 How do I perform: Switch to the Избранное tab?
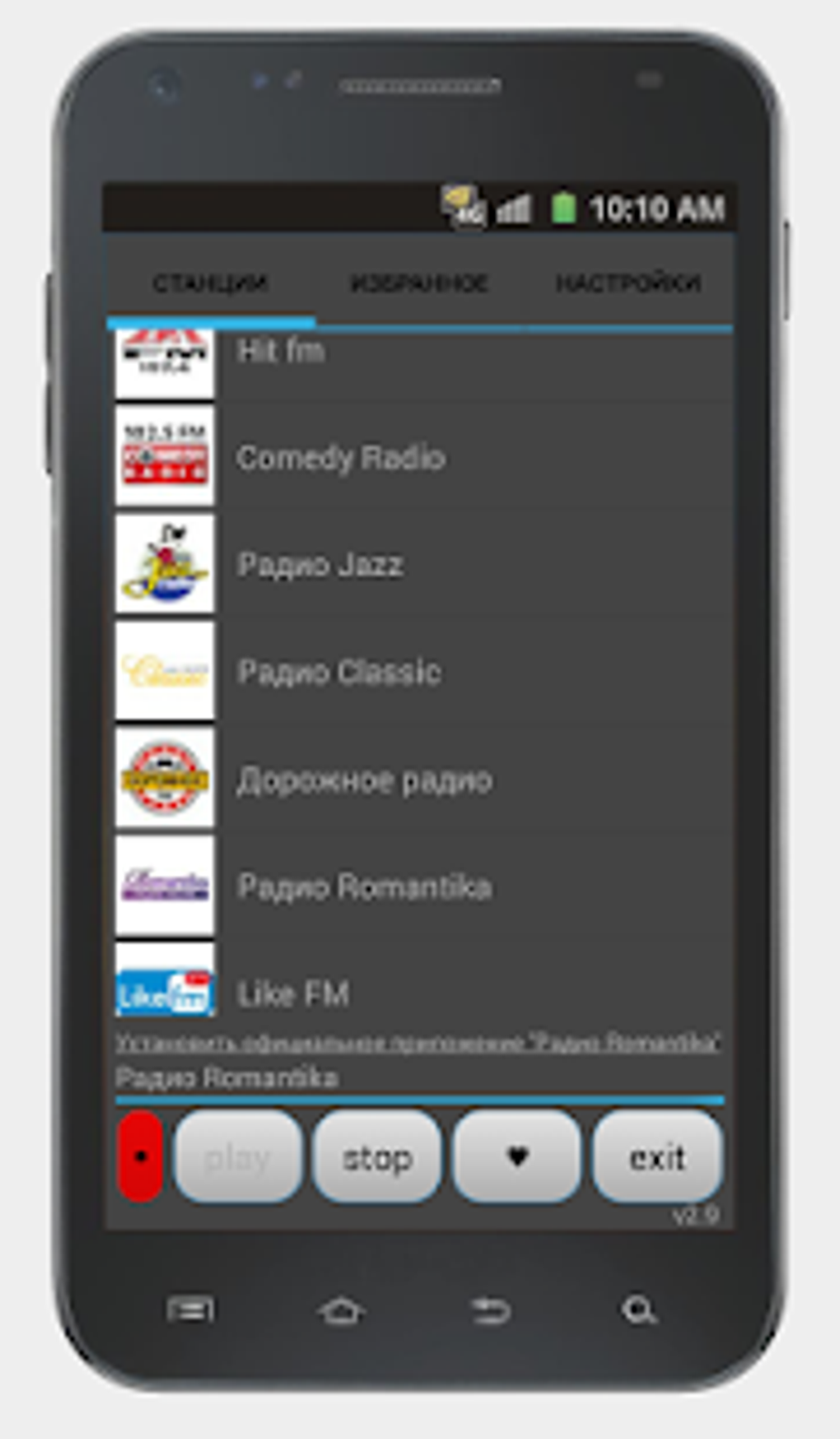click(x=419, y=284)
